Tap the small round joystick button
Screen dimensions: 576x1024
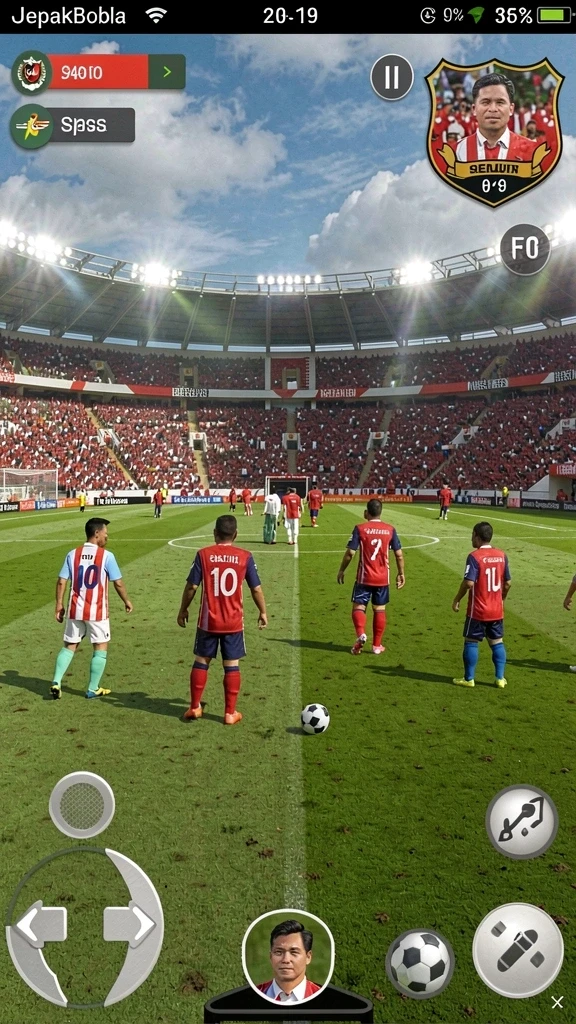point(82,805)
